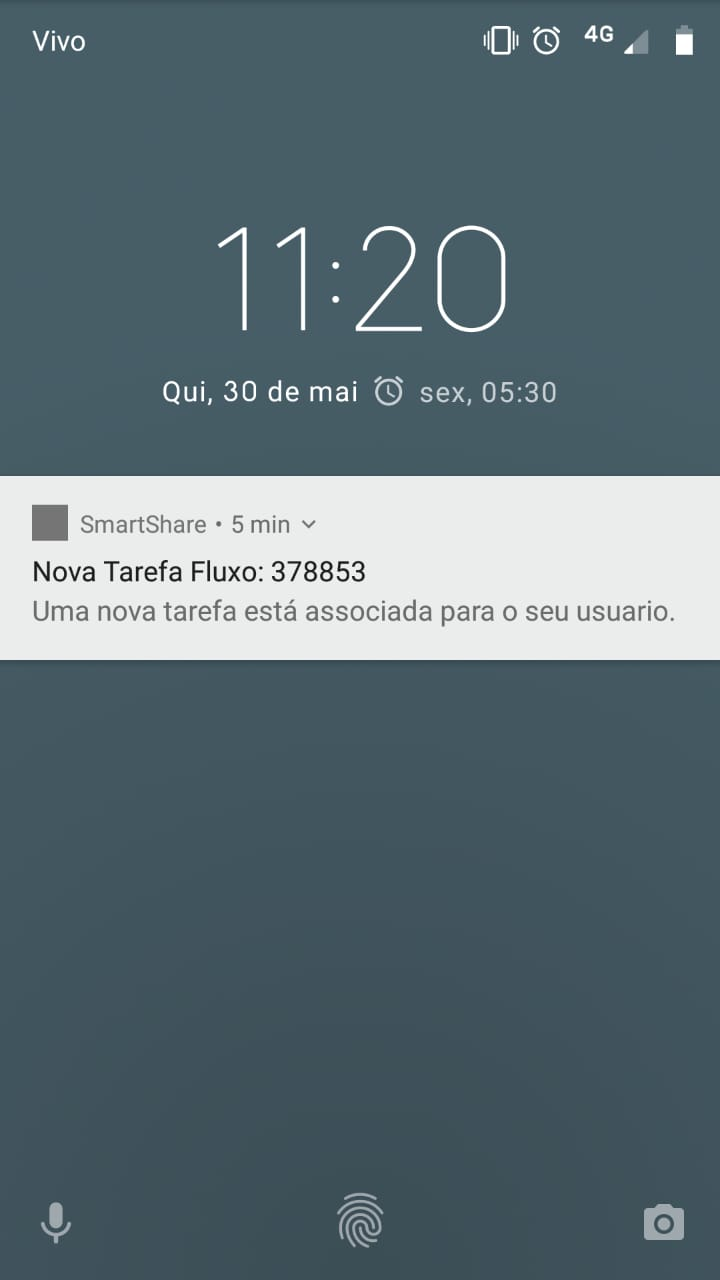Open the SmartShare Nova Tarefa Fluxo notification

(x=360, y=568)
